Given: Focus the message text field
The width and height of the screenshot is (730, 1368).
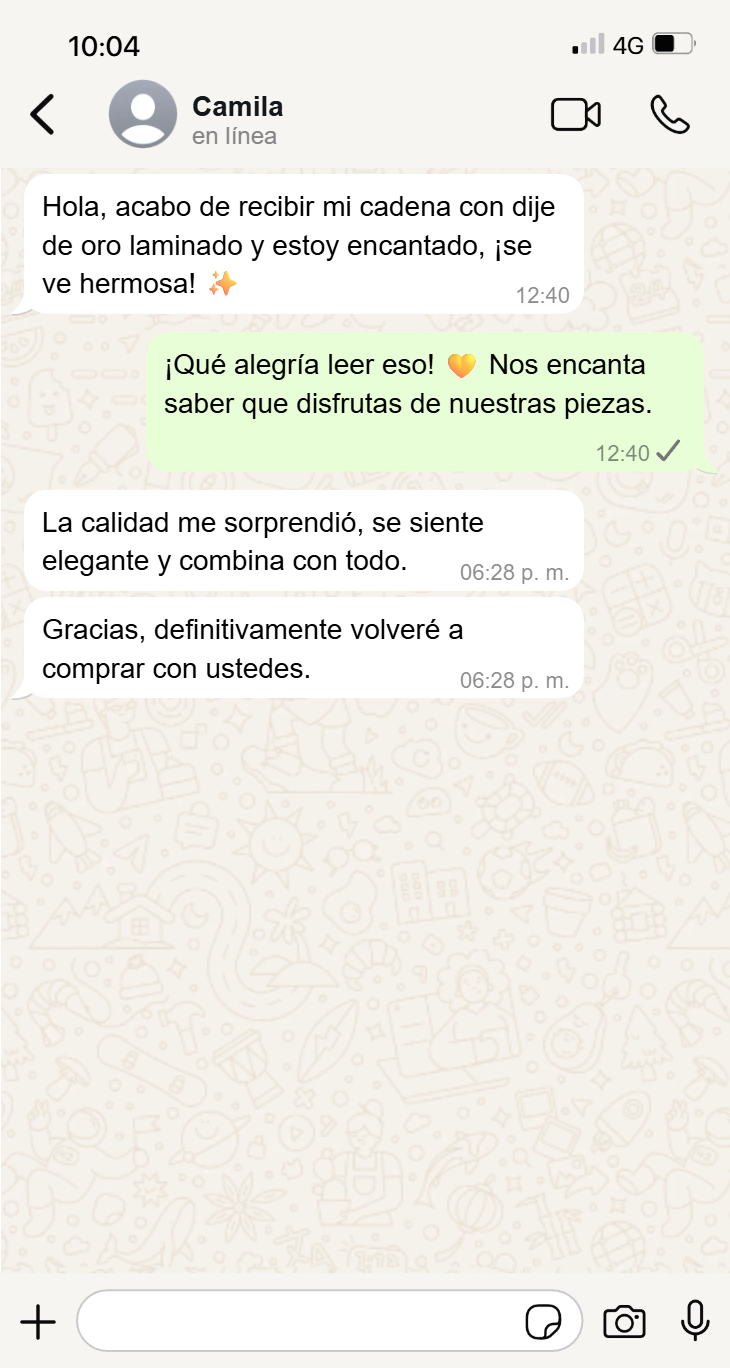Looking at the screenshot, I should [x=300, y=1322].
